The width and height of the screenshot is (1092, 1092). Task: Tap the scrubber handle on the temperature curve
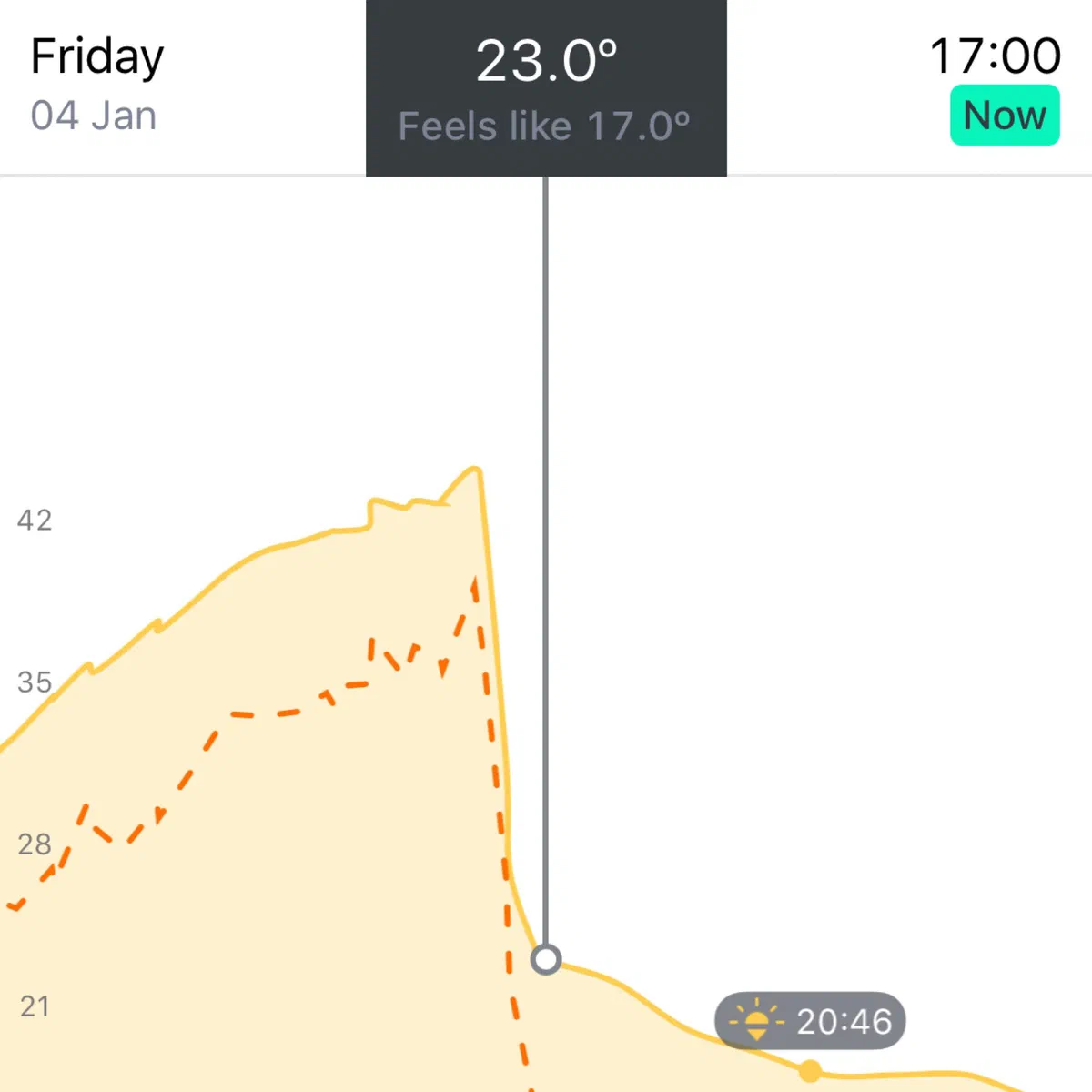[x=546, y=959]
